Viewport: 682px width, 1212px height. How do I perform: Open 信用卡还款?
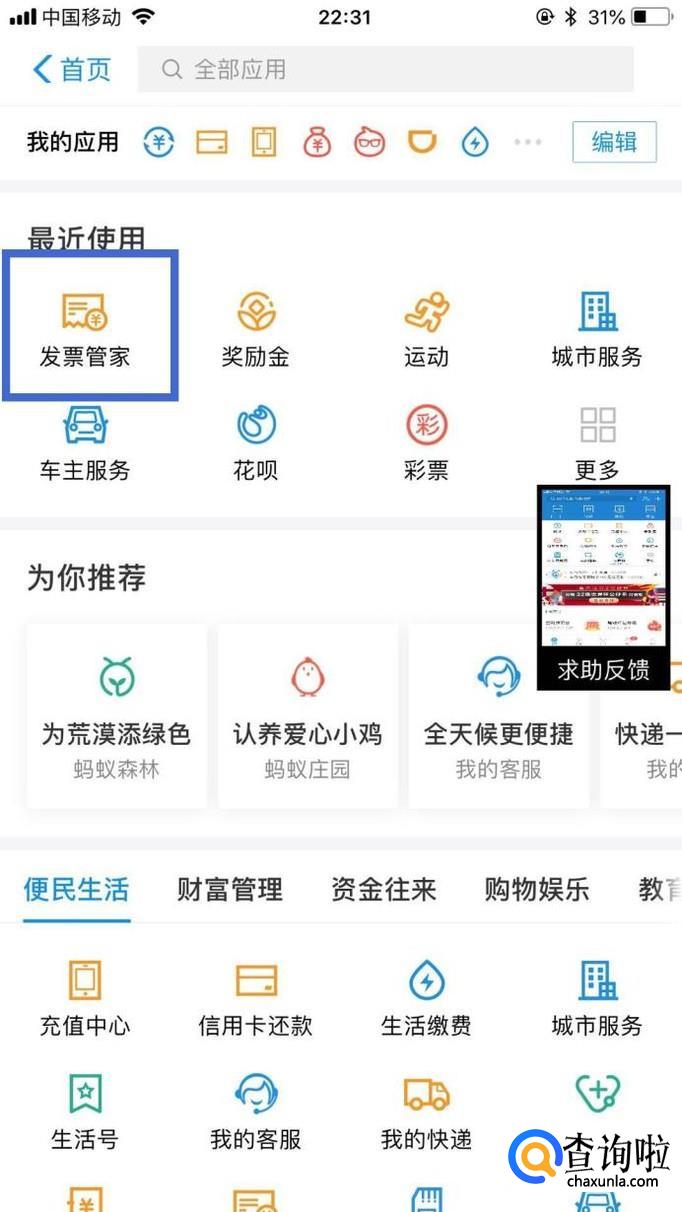point(256,998)
